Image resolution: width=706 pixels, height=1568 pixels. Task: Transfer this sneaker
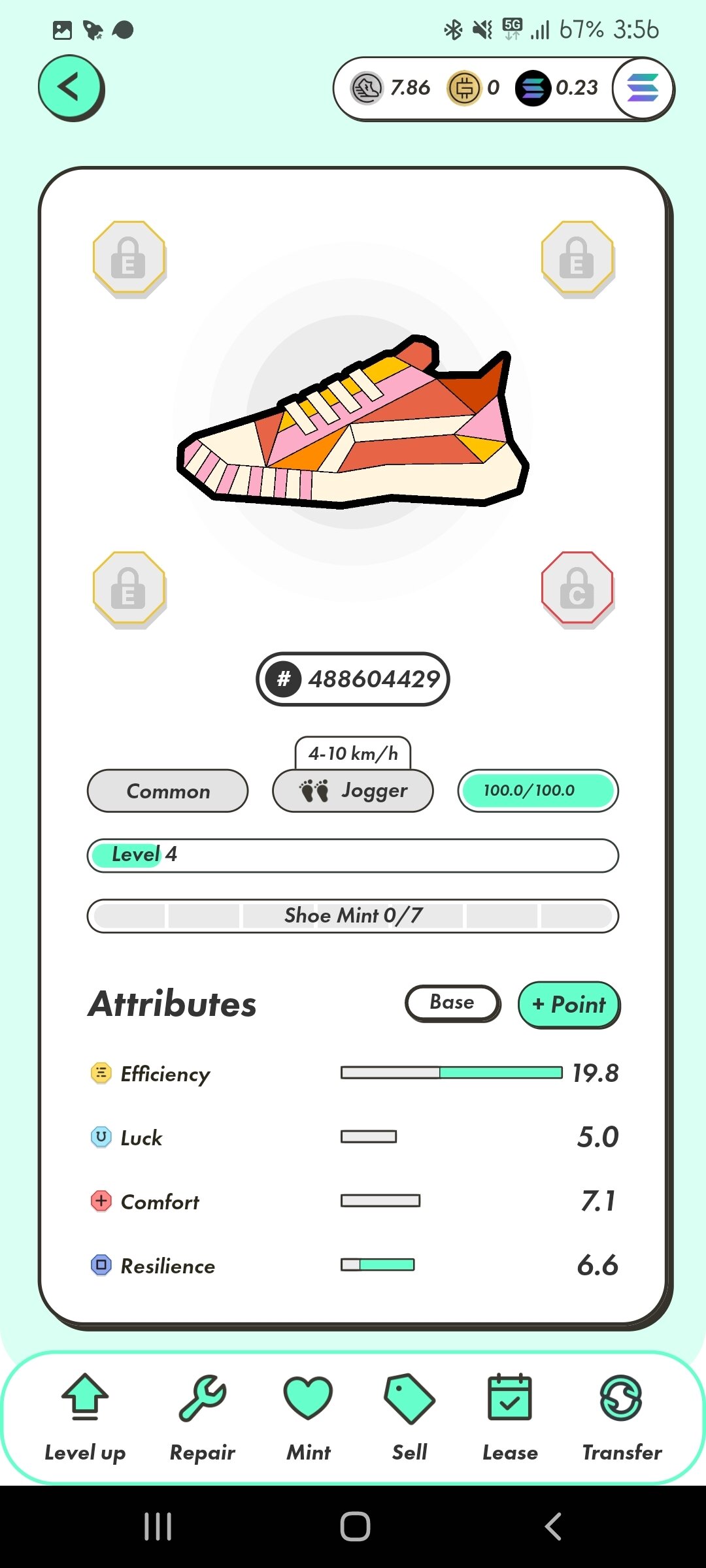tap(621, 1418)
